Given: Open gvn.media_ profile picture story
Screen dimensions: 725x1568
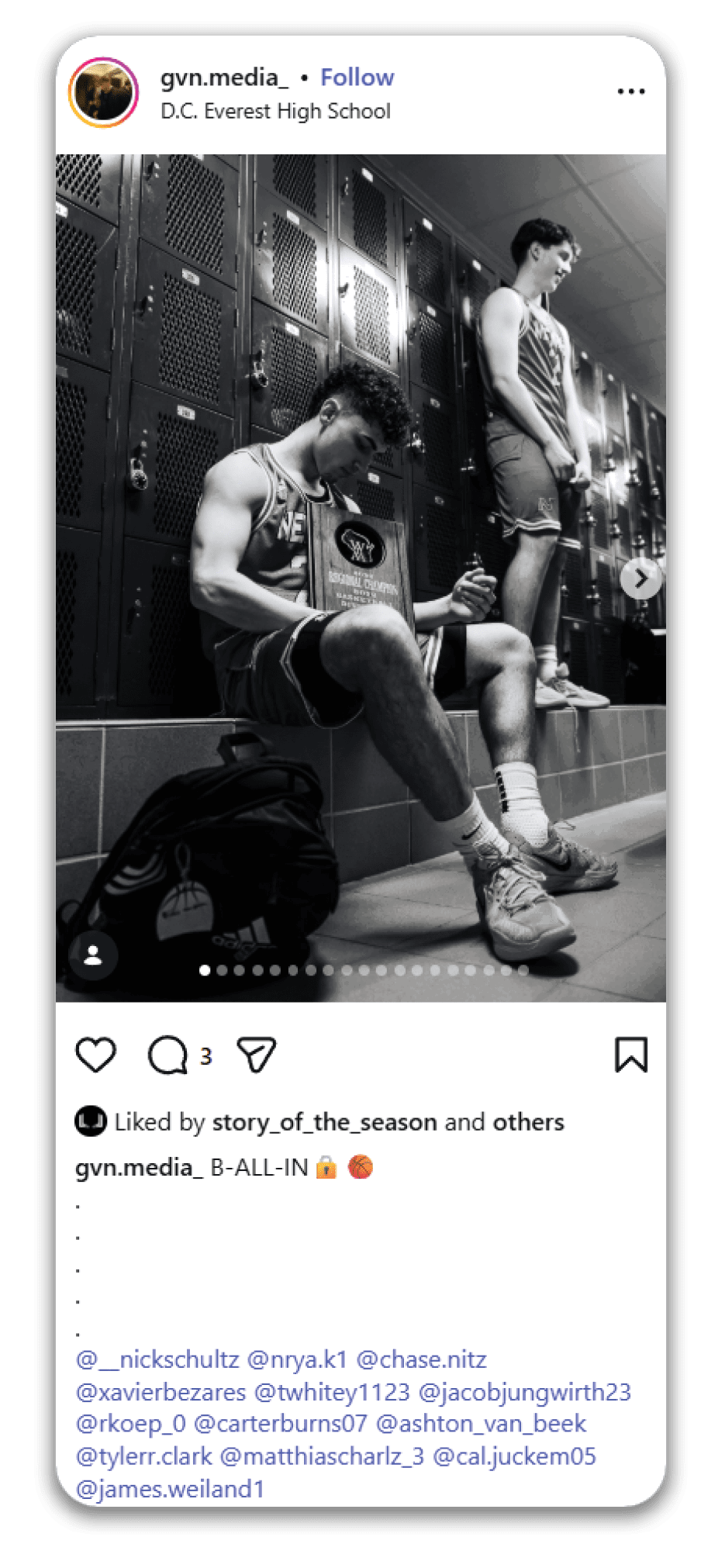Looking at the screenshot, I should pyautogui.click(x=104, y=92).
